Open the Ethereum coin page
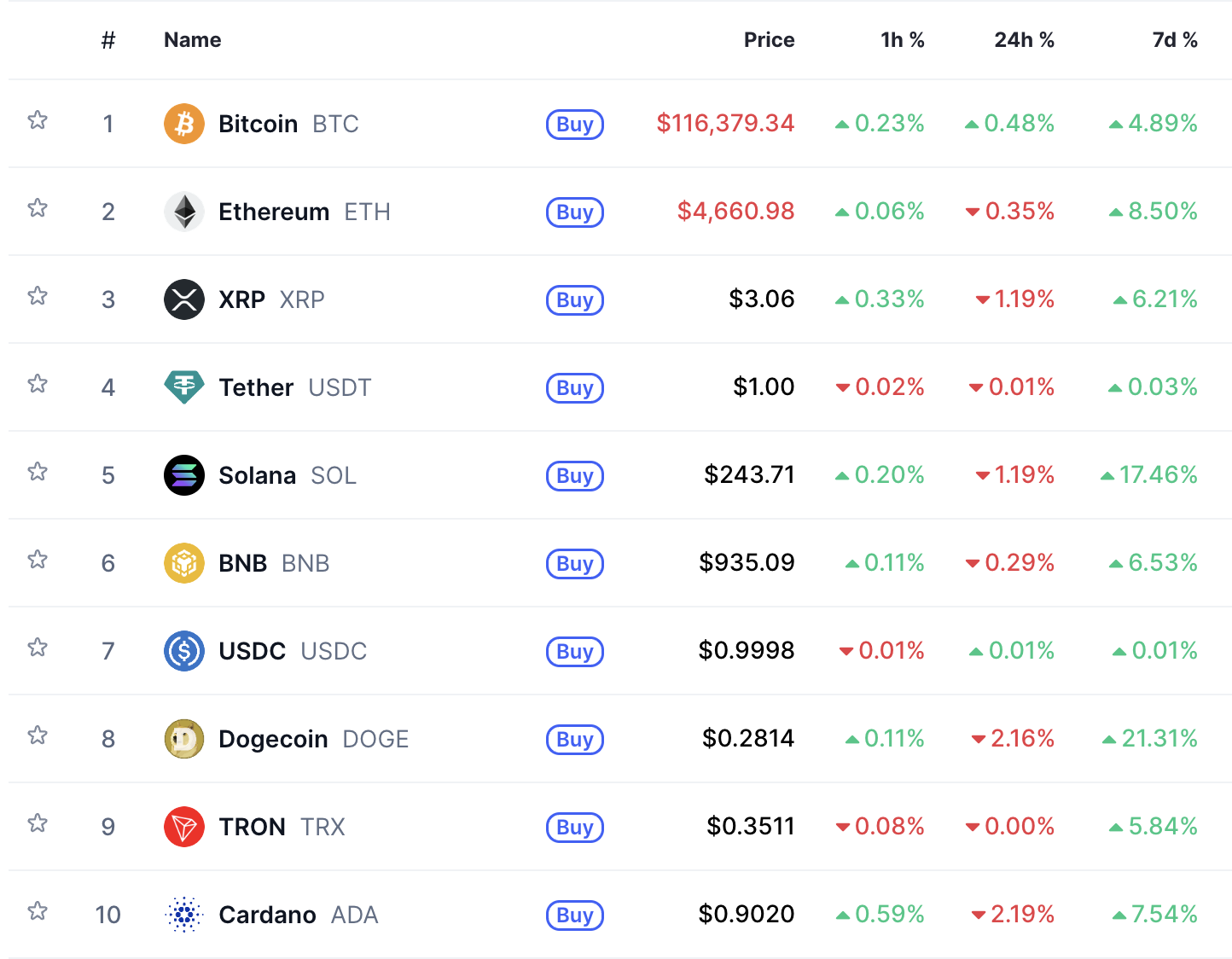The image size is (1232, 959). [273, 212]
